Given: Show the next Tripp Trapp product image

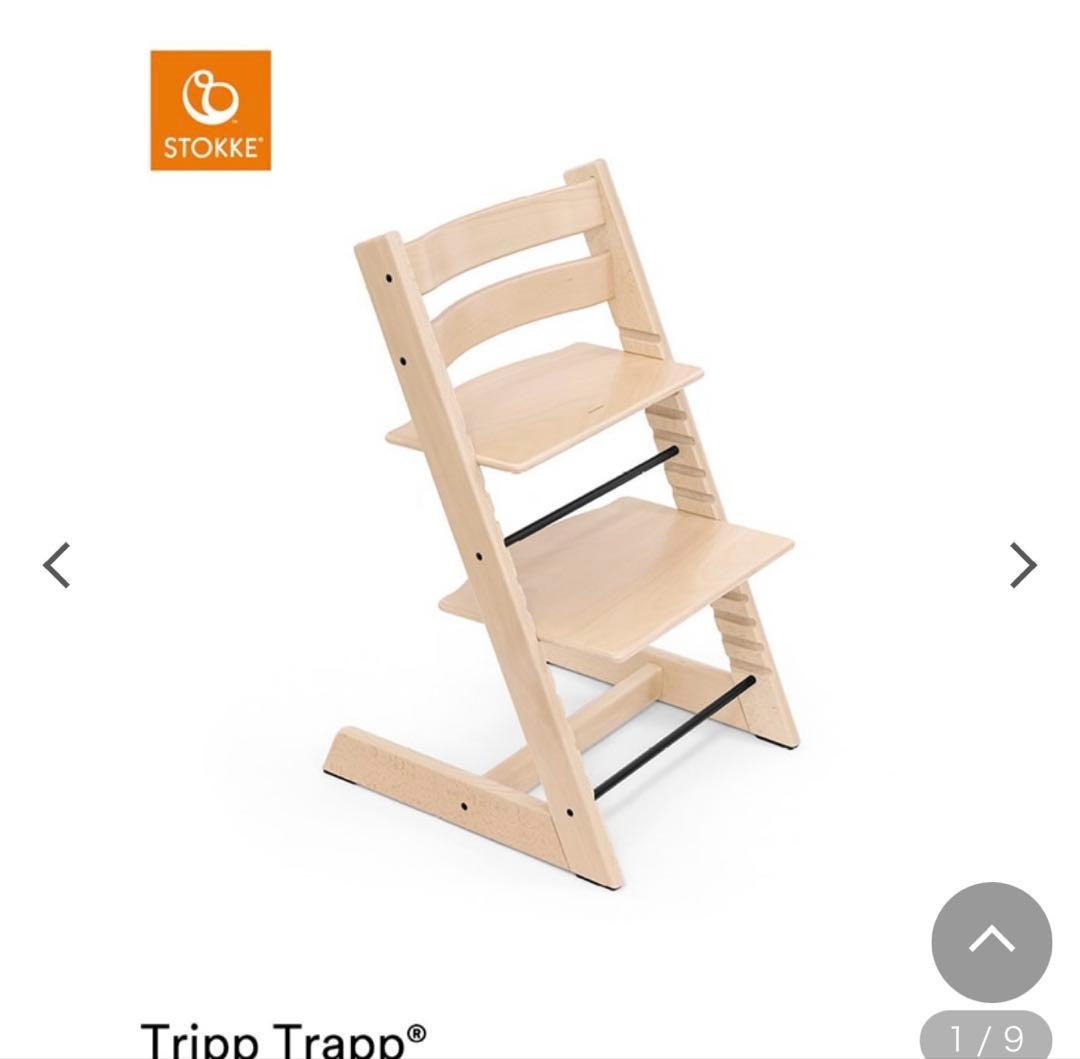Looking at the screenshot, I should (x=1022, y=565).
